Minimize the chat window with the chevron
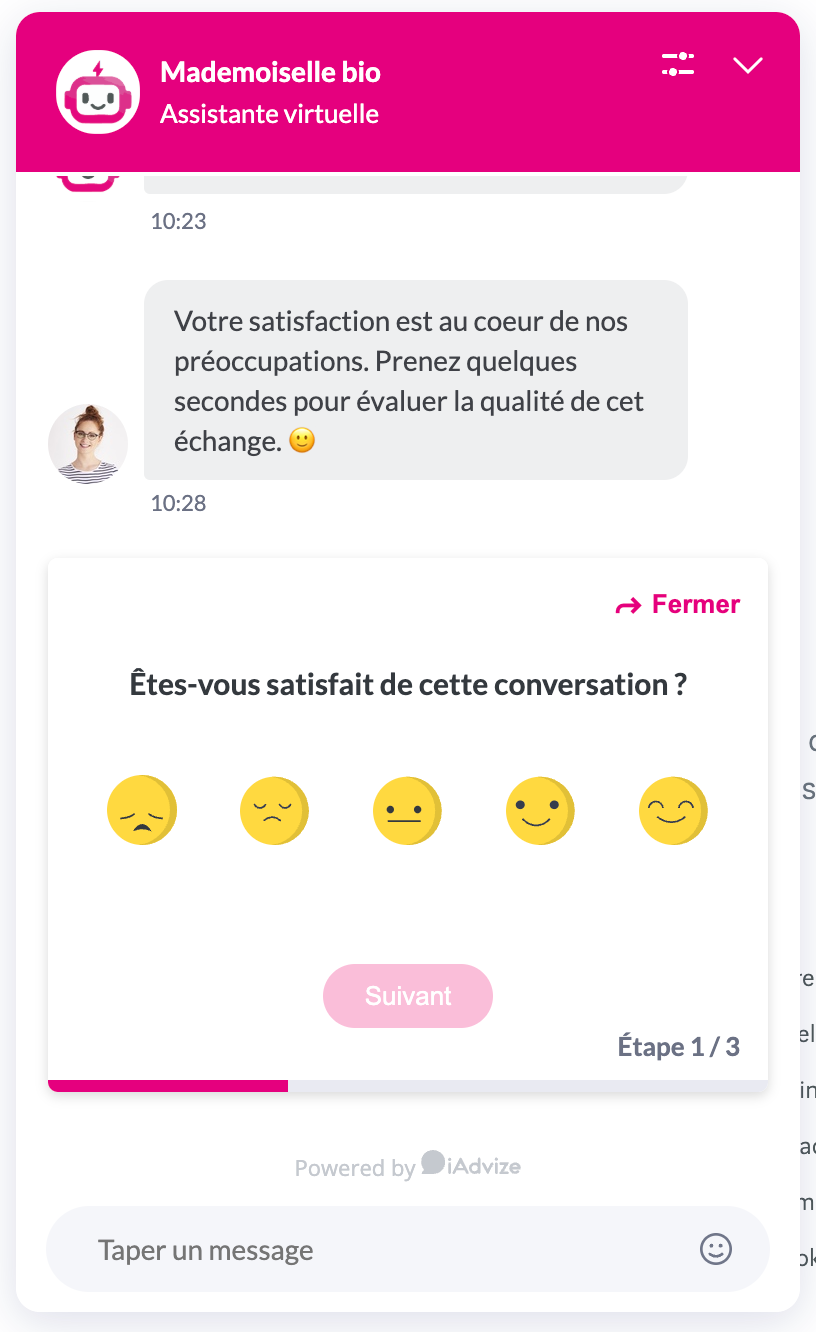 pos(748,65)
